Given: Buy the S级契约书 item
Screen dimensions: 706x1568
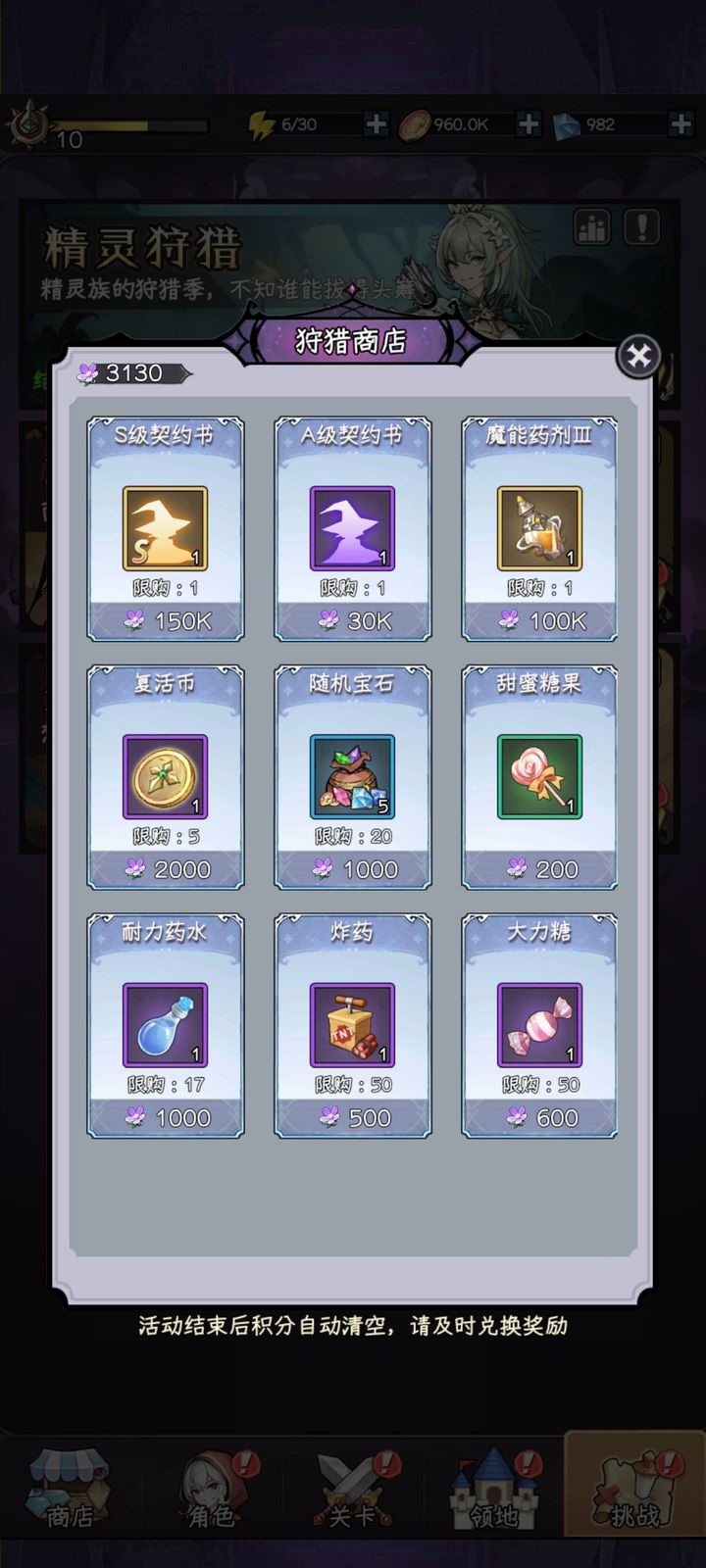Looking at the screenshot, I should (165, 529).
